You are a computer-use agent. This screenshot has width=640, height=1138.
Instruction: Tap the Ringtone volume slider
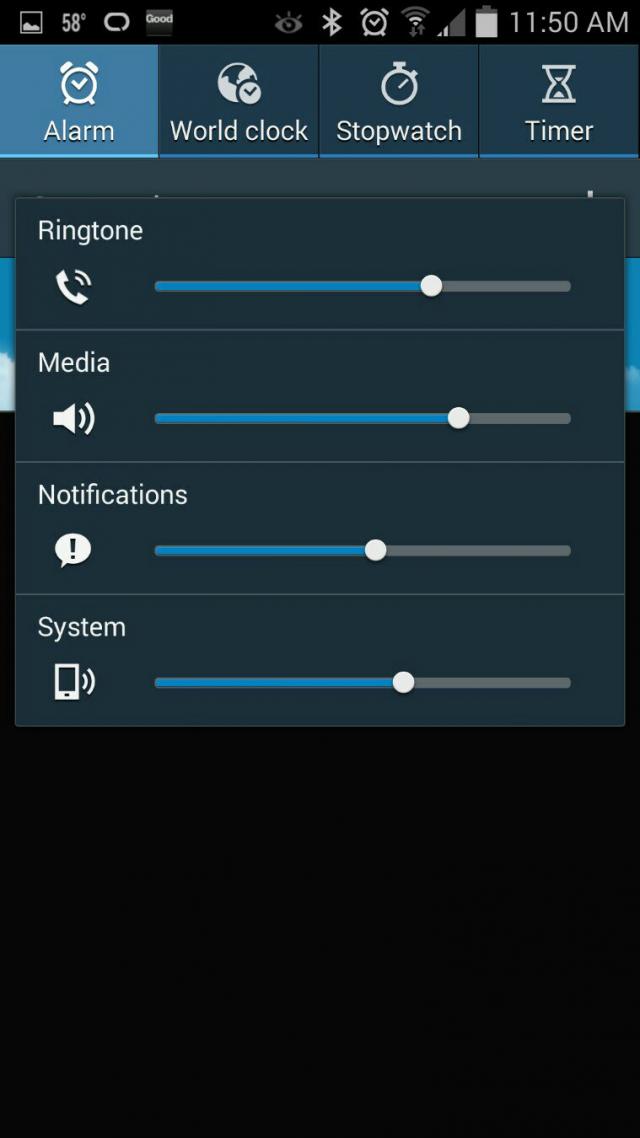[362, 286]
